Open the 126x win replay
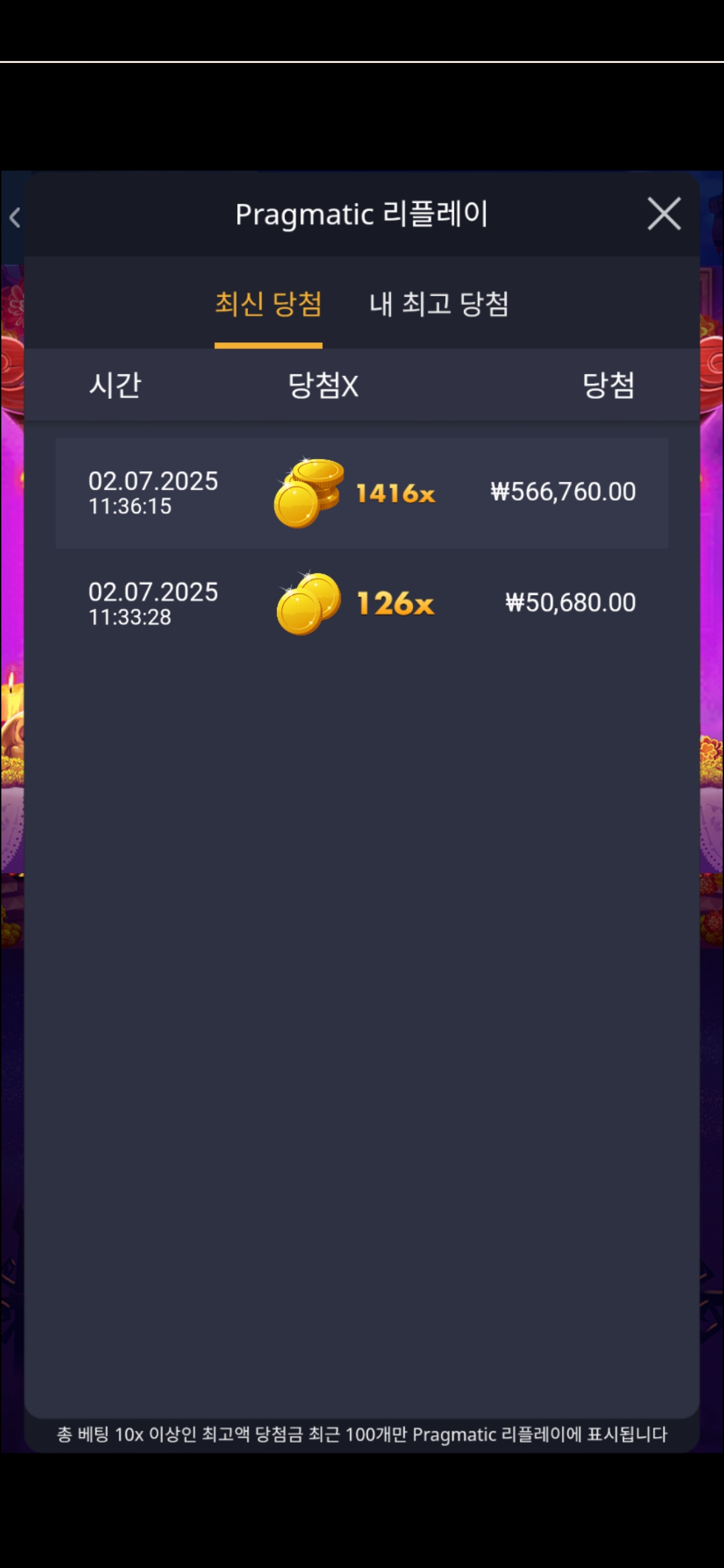This screenshot has height=1568, width=724. coord(361,603)
